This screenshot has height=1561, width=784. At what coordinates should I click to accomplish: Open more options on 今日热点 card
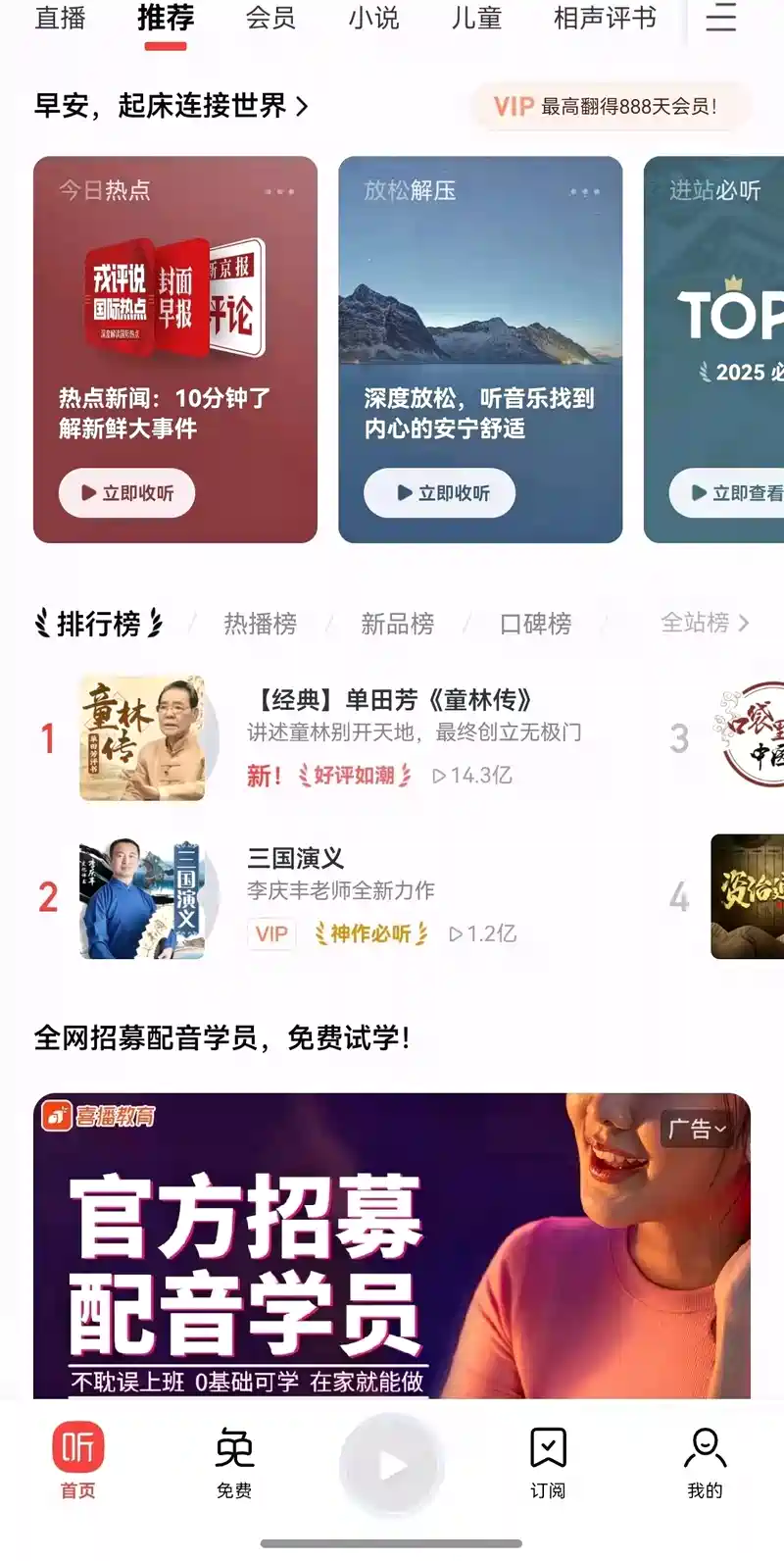279,192
